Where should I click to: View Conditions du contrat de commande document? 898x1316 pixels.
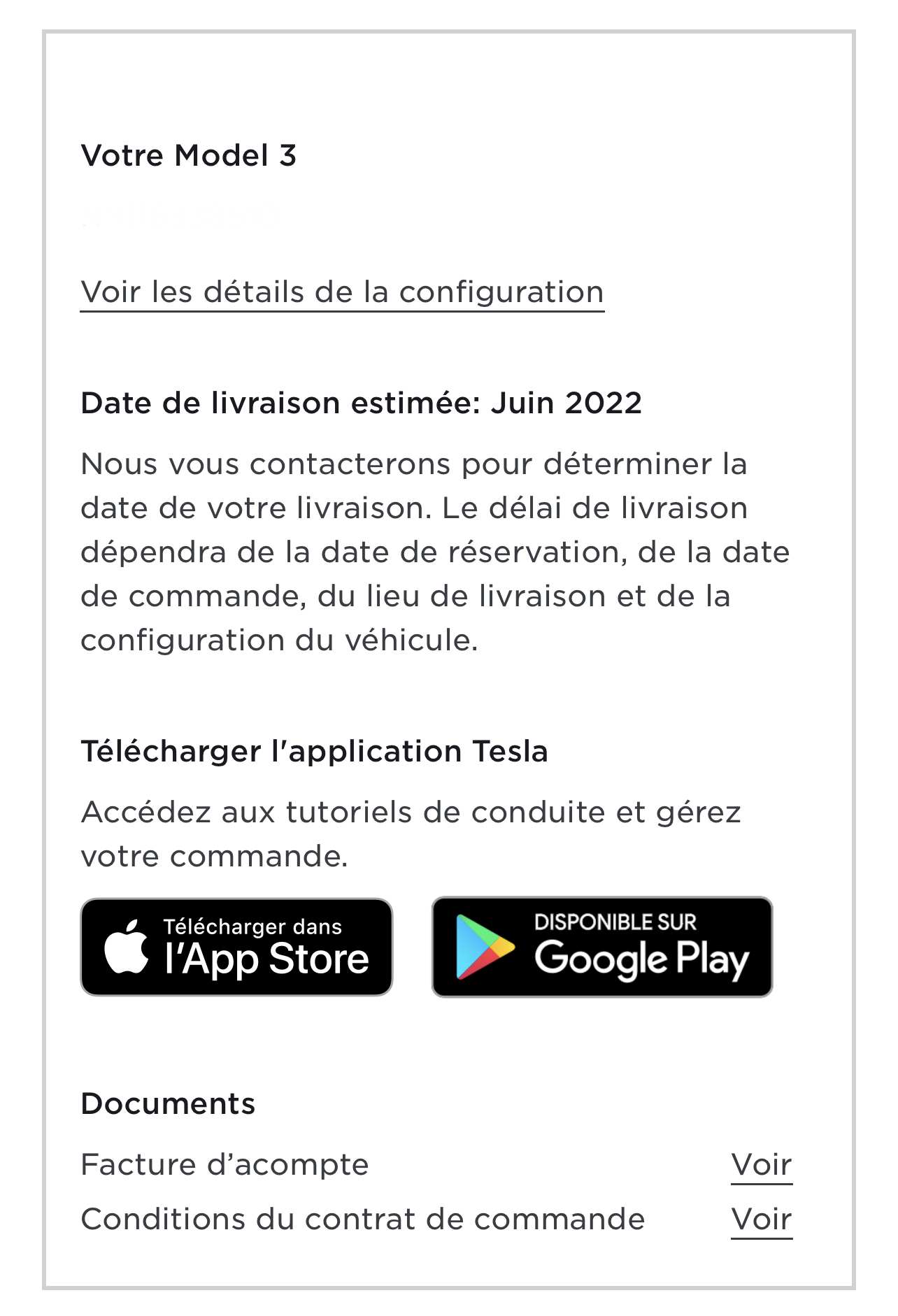click(762, 1220)
